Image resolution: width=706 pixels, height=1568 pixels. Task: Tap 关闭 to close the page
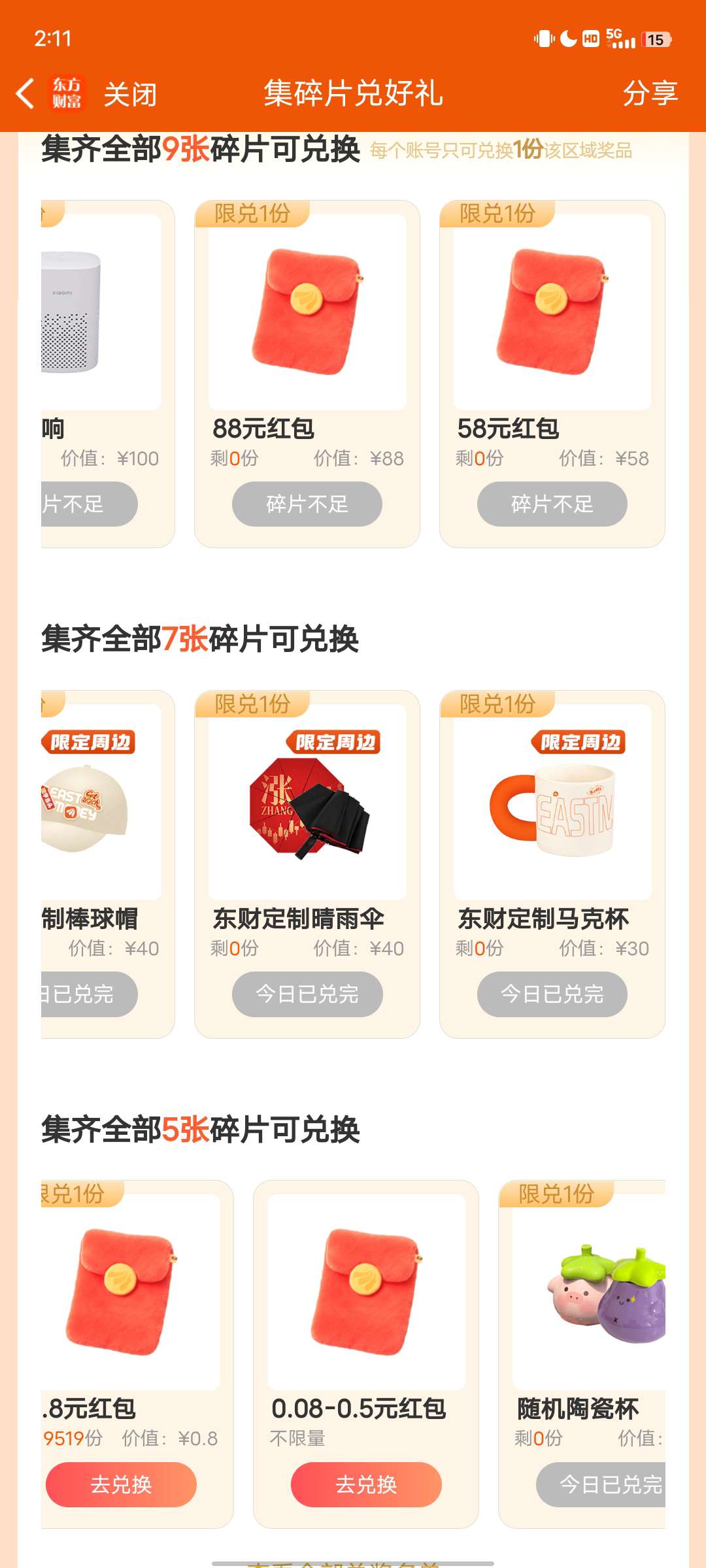point(130,94)
